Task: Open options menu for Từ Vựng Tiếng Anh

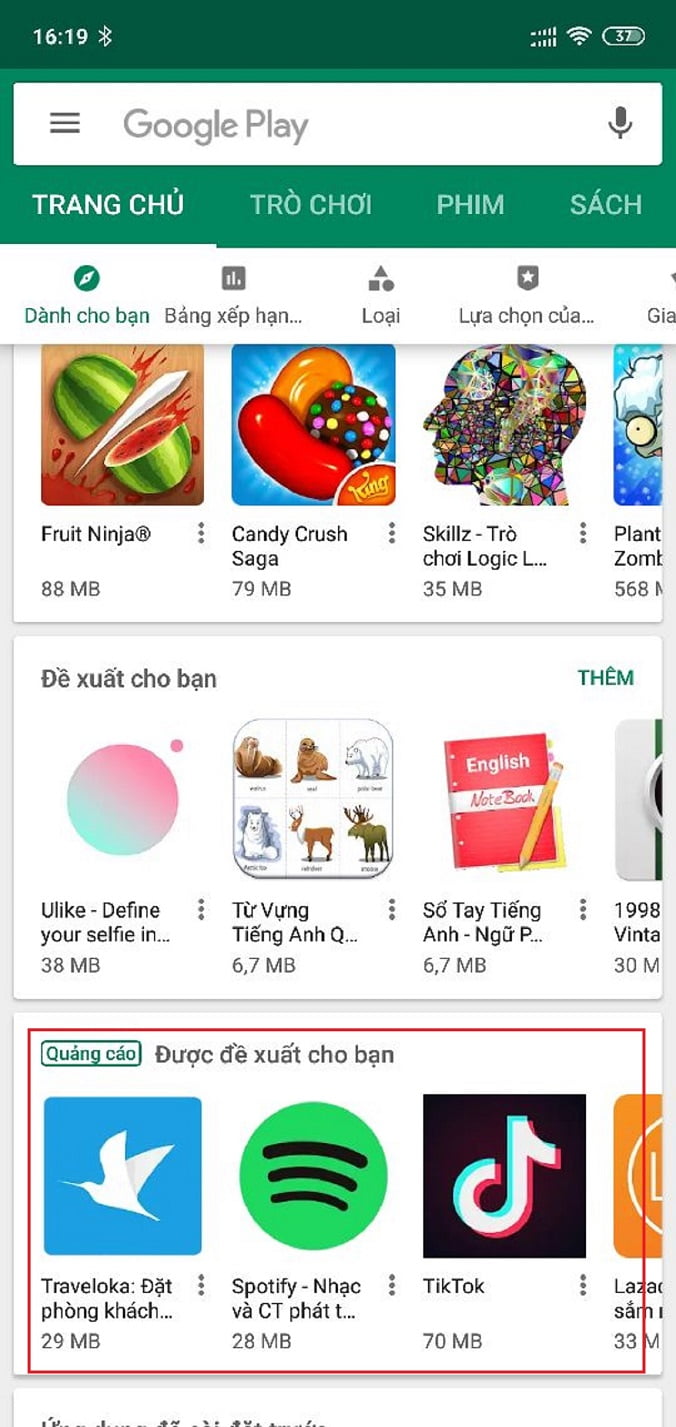Action: (x=392, y=910)
